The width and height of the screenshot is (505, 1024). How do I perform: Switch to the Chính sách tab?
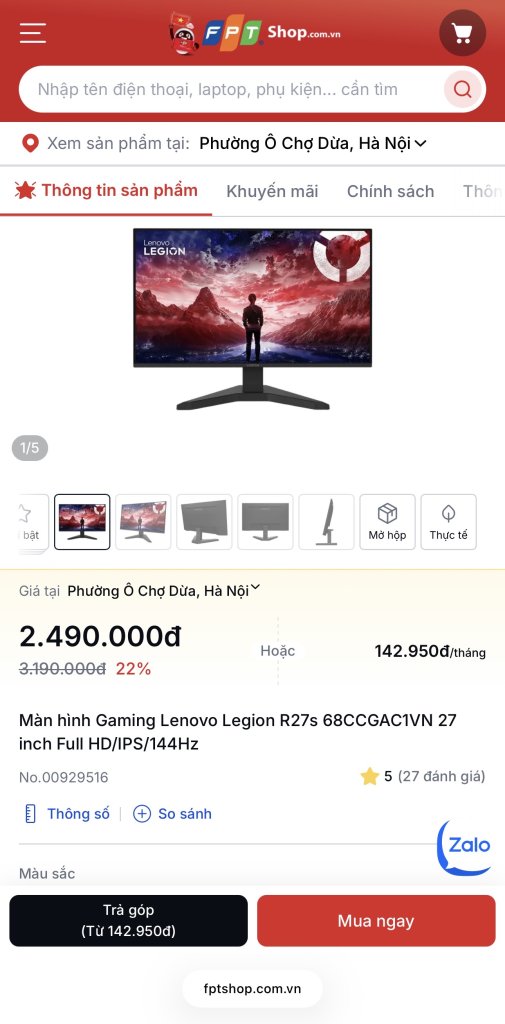pyautogui.click(x=391, y=191)
